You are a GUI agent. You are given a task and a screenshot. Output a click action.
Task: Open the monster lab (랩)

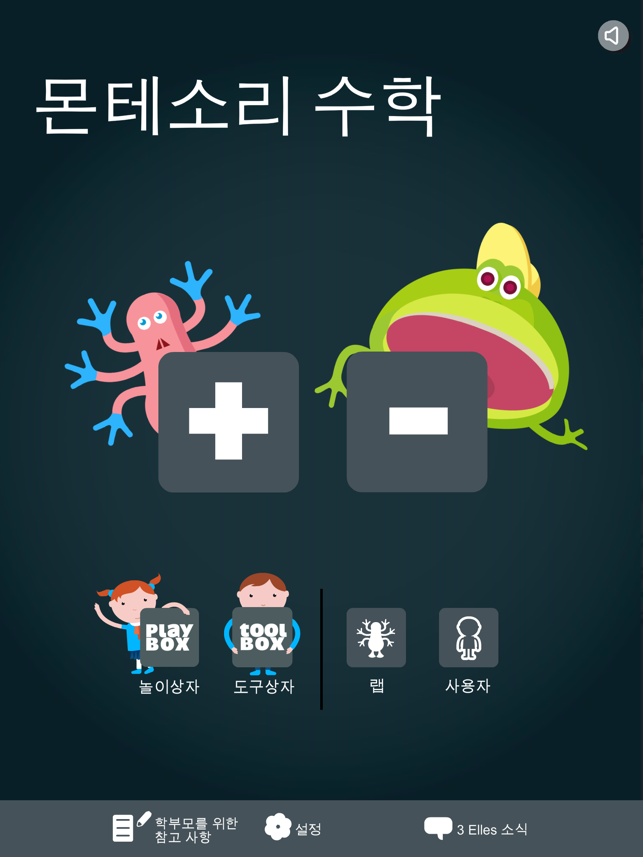[x=376, y=638]
